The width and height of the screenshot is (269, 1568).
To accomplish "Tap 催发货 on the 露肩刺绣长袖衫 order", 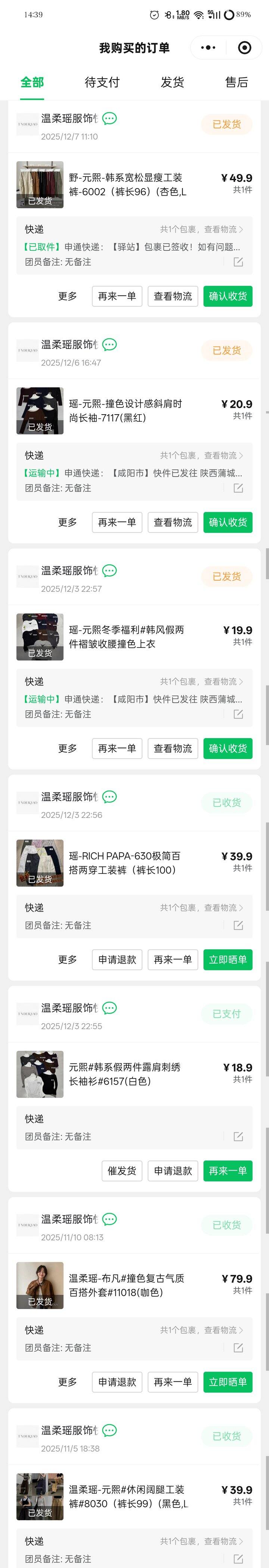I will point(122,1171).
